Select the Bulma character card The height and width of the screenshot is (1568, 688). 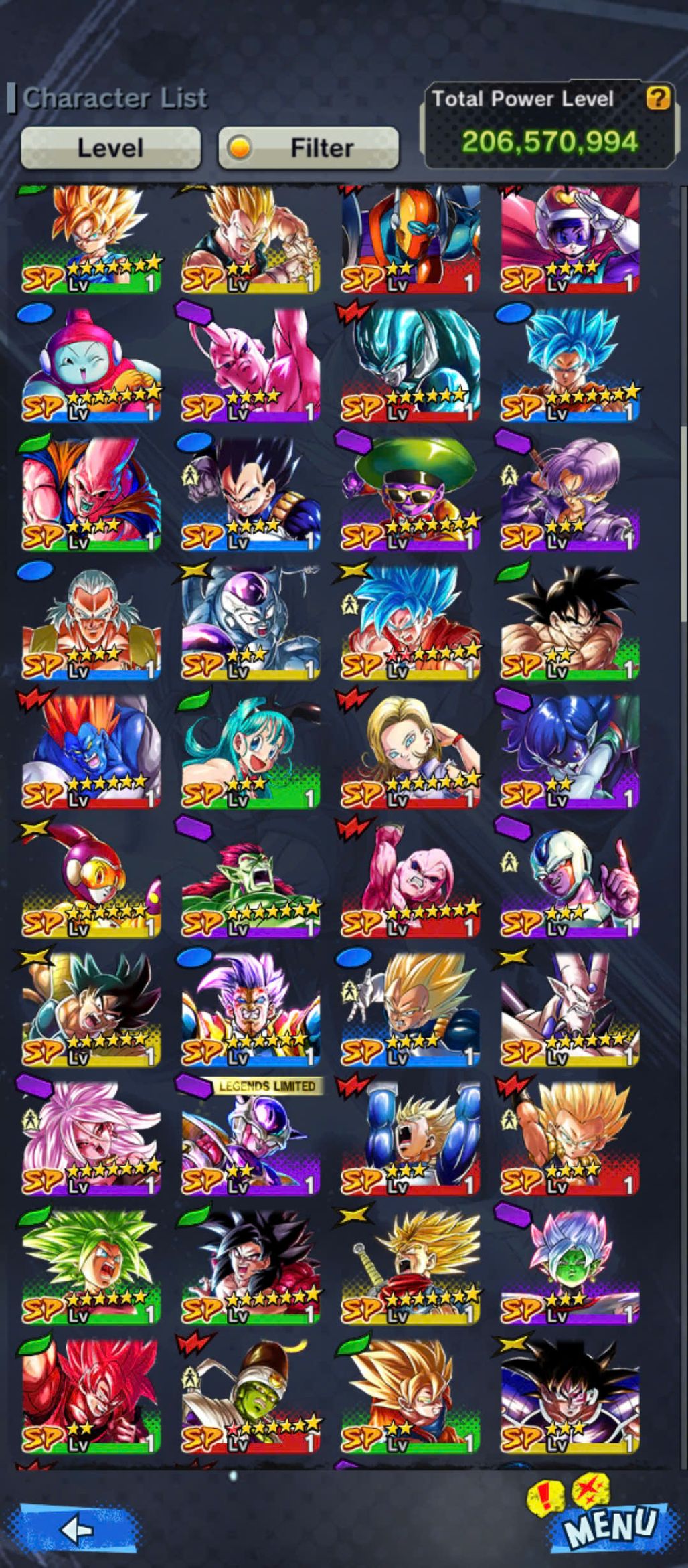(x=250, y=751)
